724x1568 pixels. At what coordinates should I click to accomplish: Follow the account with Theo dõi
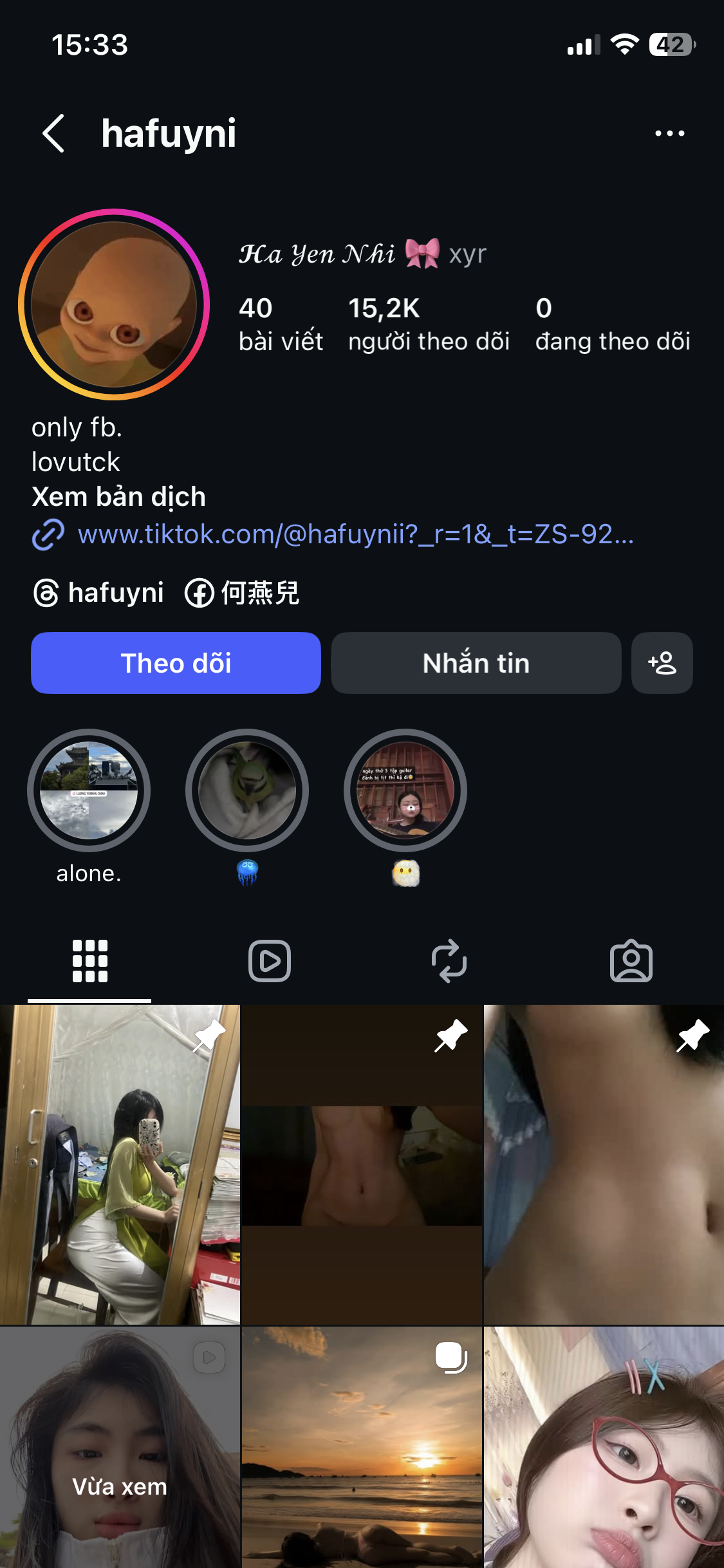pyautogui.click(x=176, y=663)
